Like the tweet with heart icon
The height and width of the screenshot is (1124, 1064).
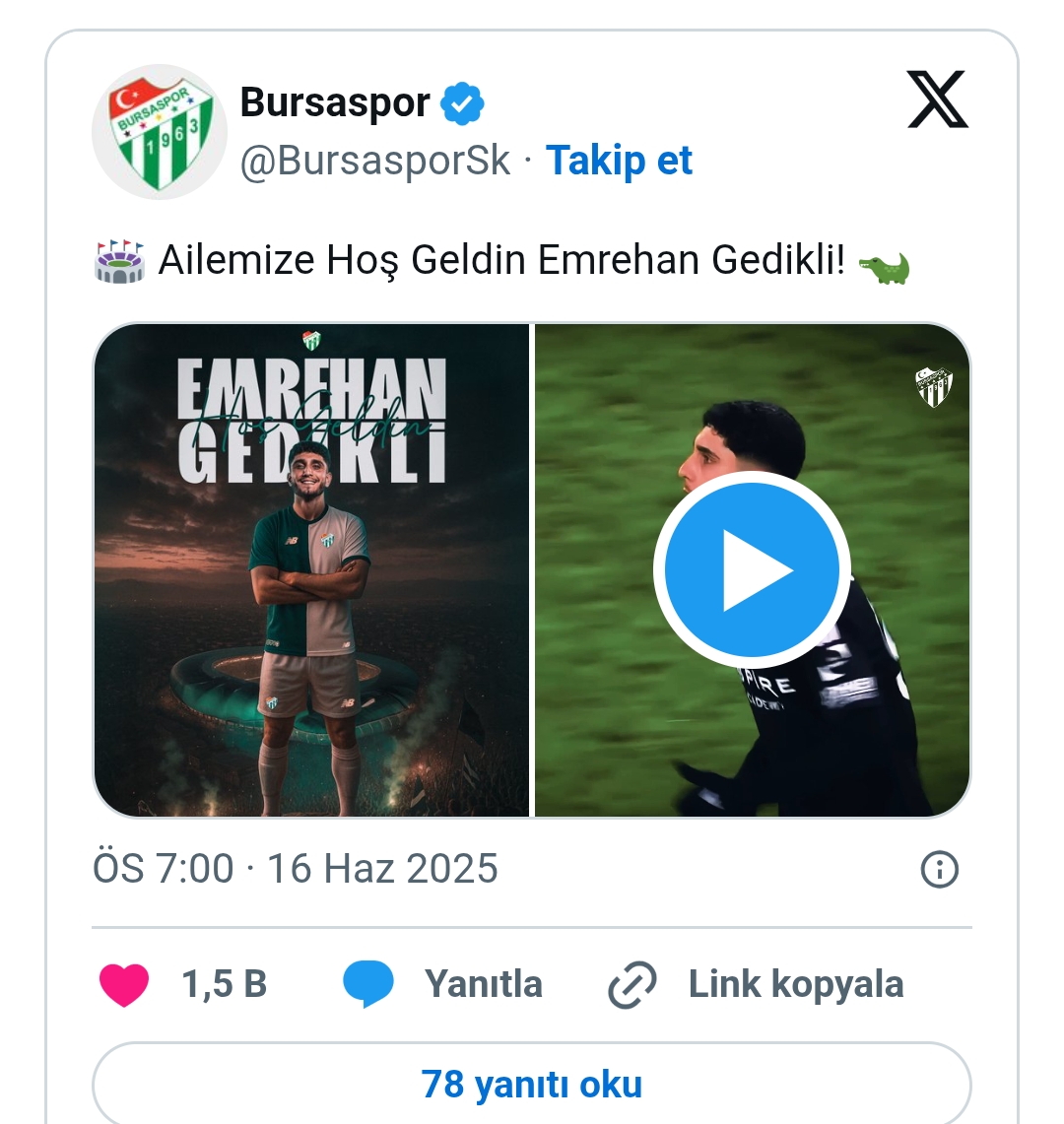pos(124,984)
